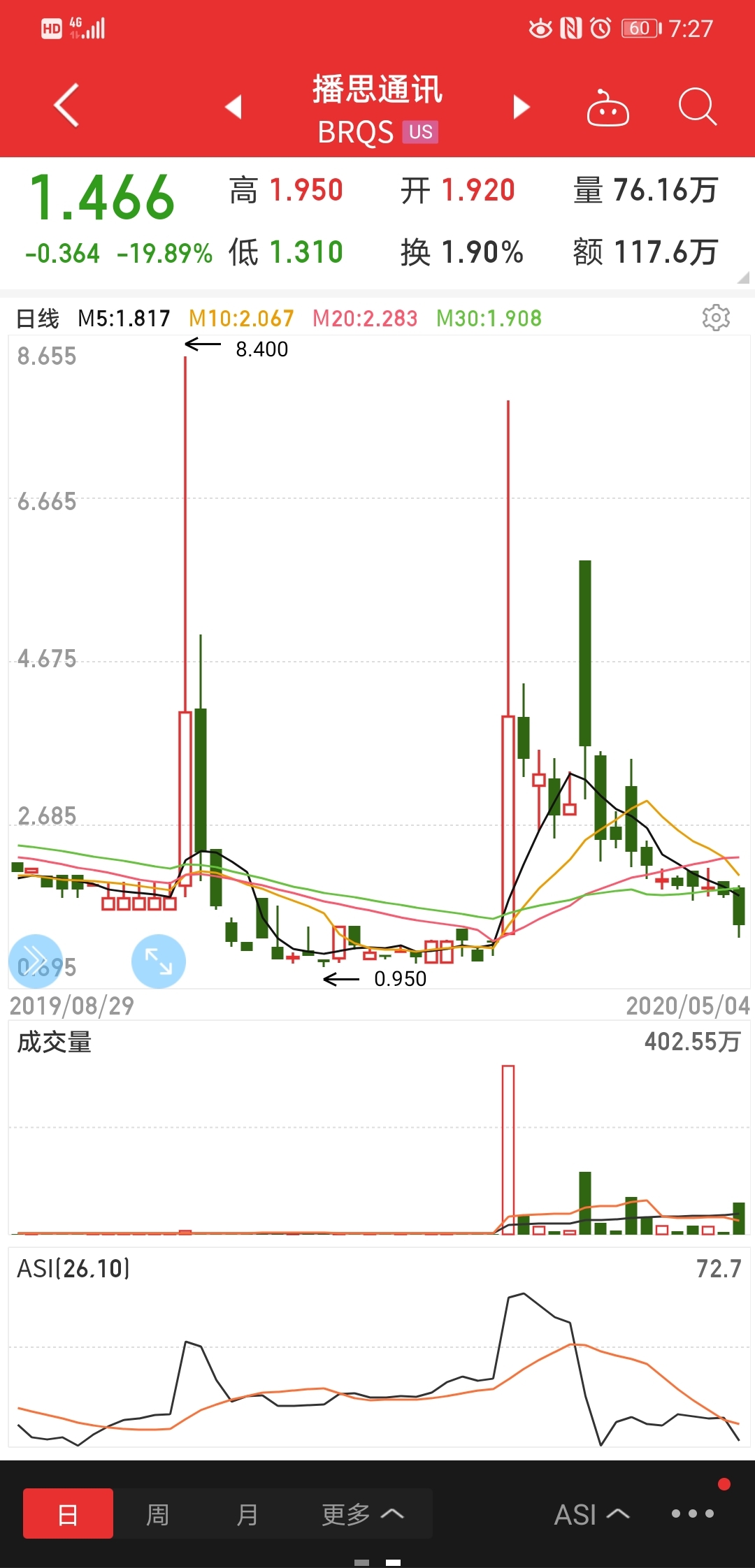Expand the chart to fullscreen

tap(159, 961)
